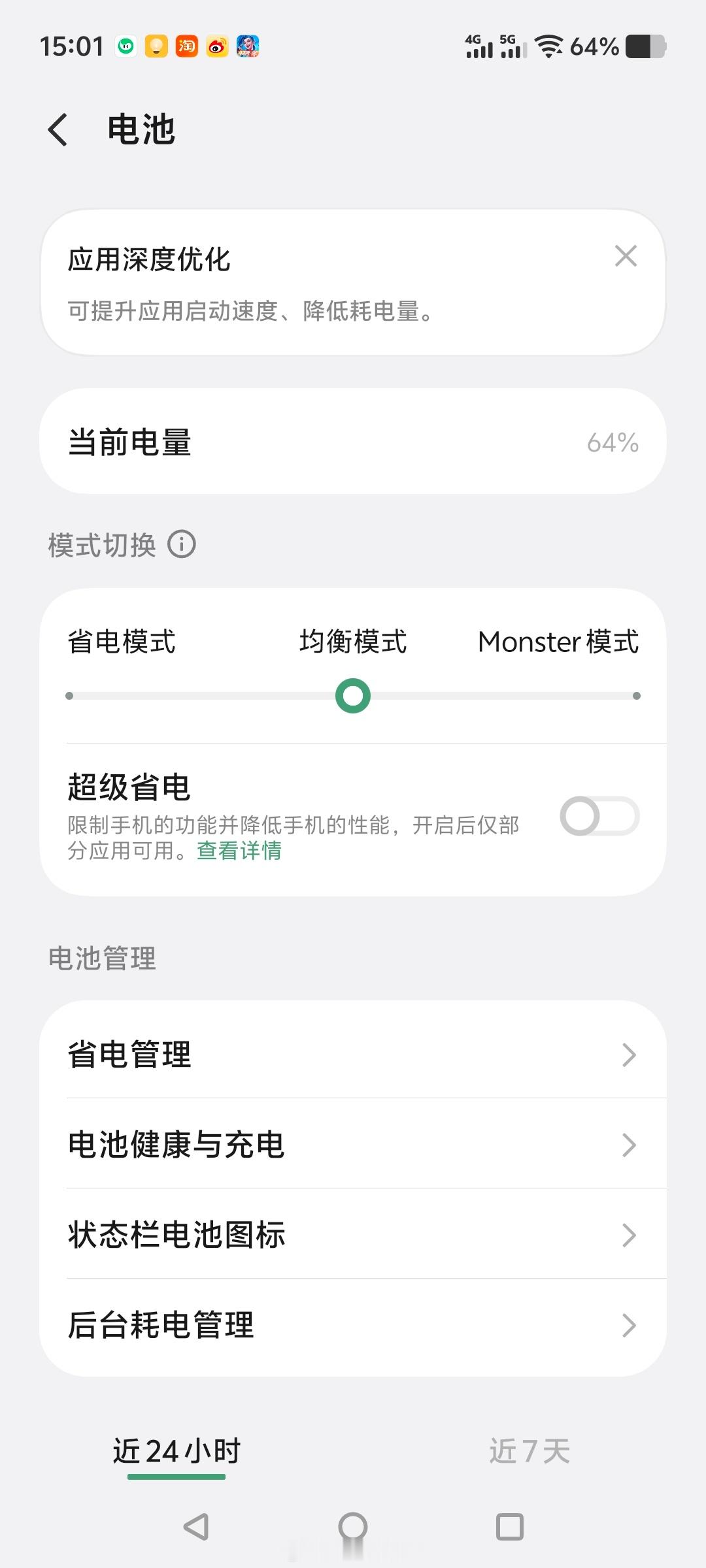
Task: Open 状态栏电池图标 settings
Action: 353,1234
